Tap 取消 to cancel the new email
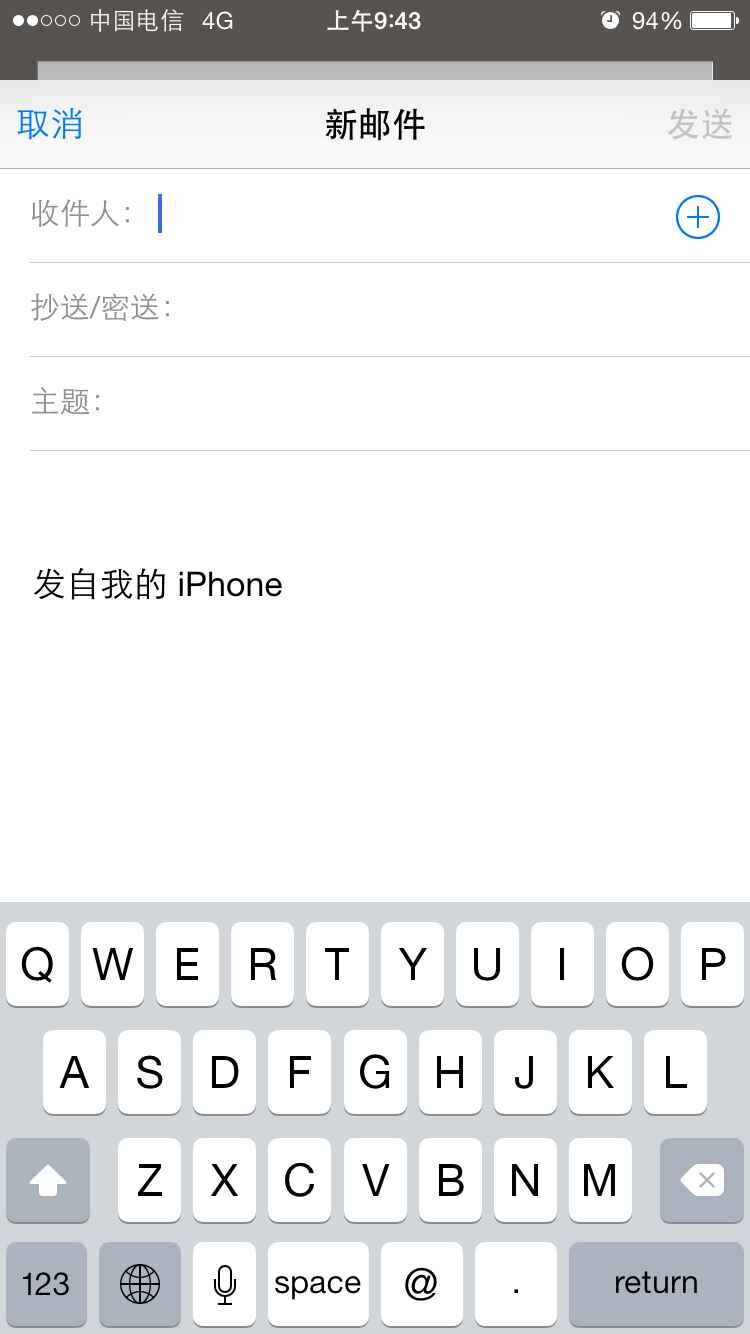The width and height of the screenshot is (750, 1334). click(x=50, y=125)
